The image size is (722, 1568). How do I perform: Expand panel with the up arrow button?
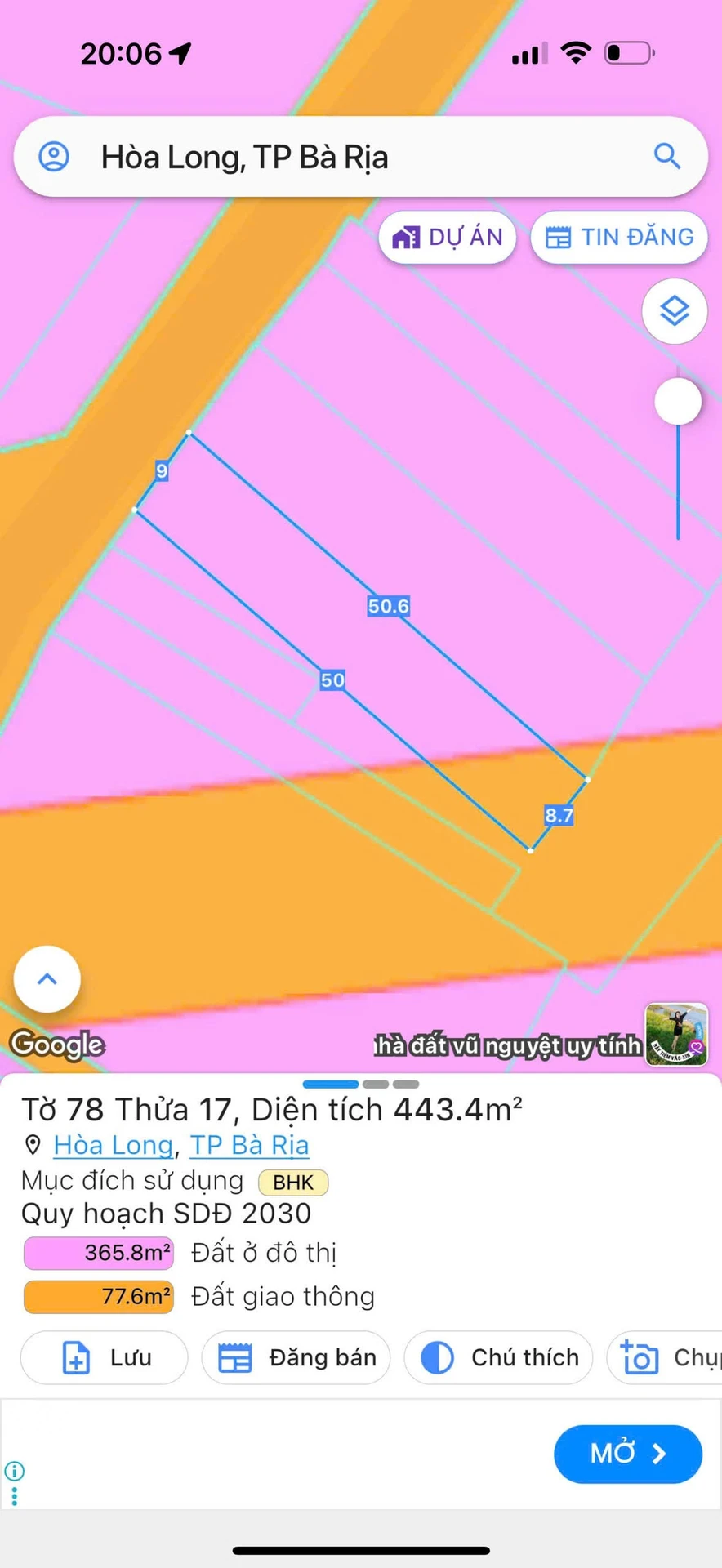[x=47, y=978]
